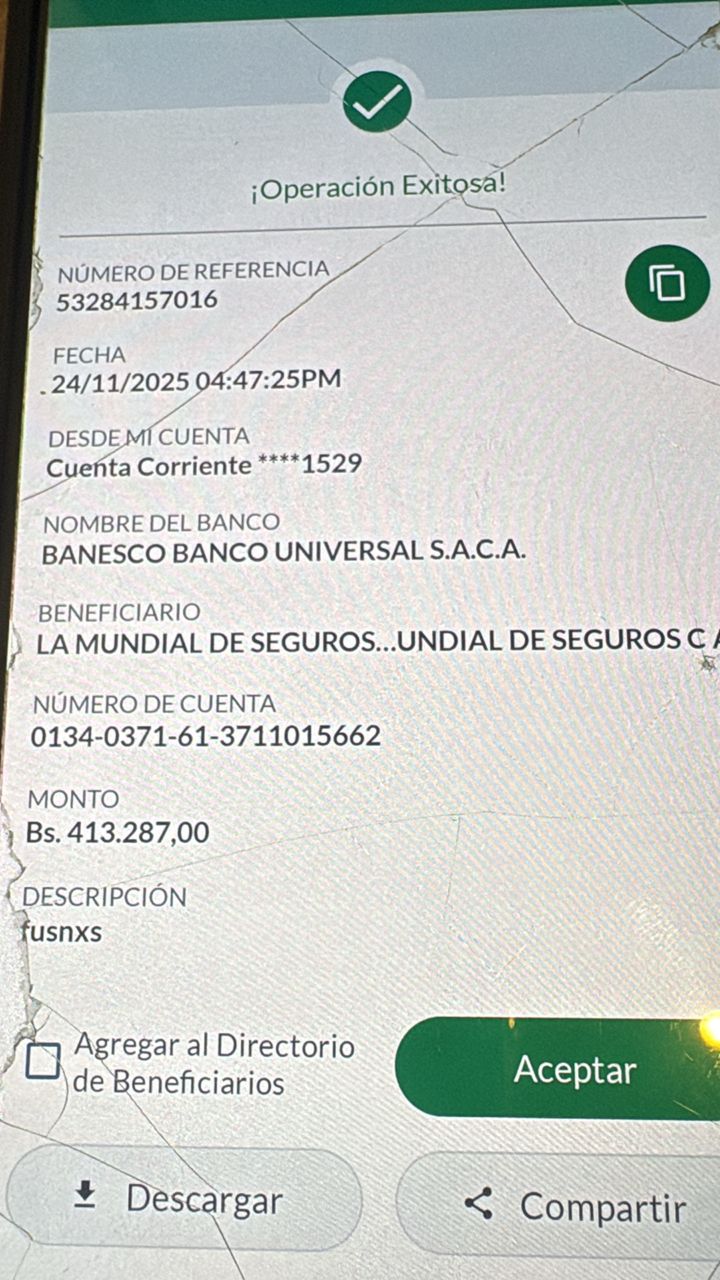Share the receipt via Compartir
The height and width of the screenshot is (1280, 720).
tap(576, 1206)
